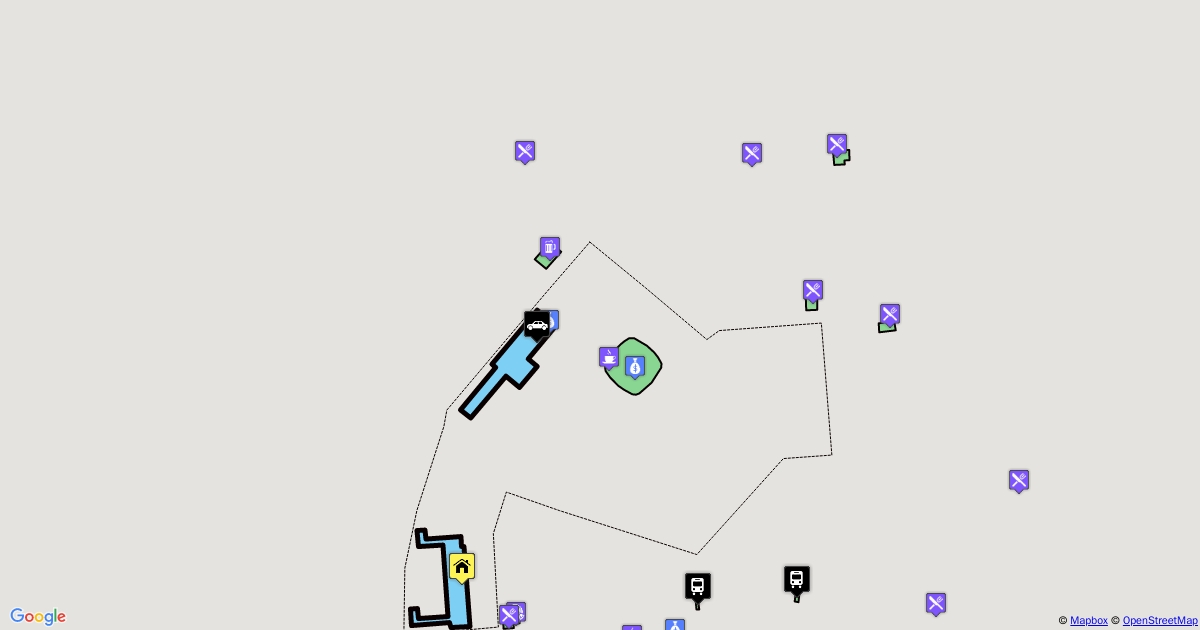Open the Mapbox attribution link
The width and height of the screenshot is (1200, 630).
(x=1088, y=621)
